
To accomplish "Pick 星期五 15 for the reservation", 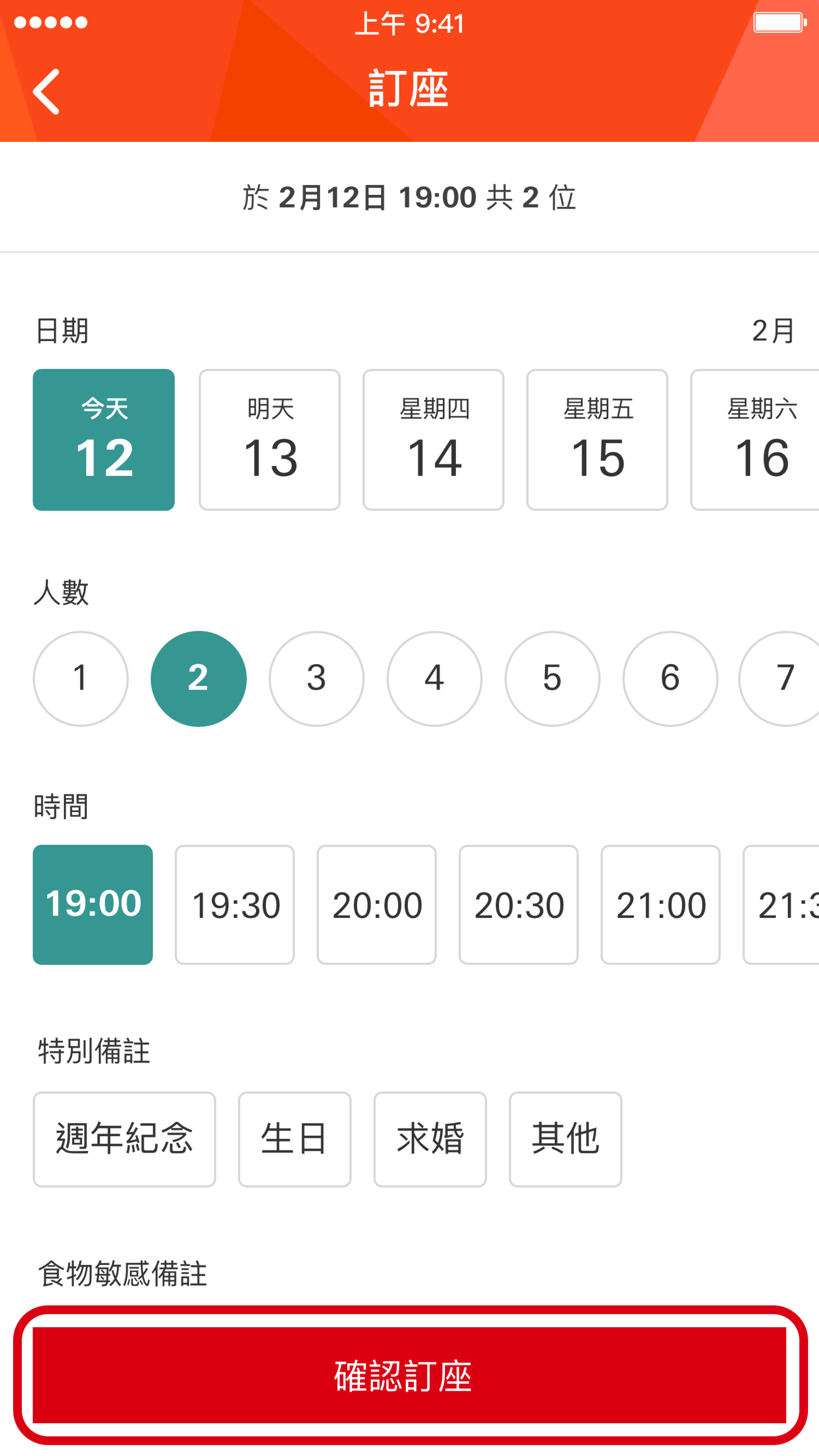I will pyautogui.click(x=597, y=440).
